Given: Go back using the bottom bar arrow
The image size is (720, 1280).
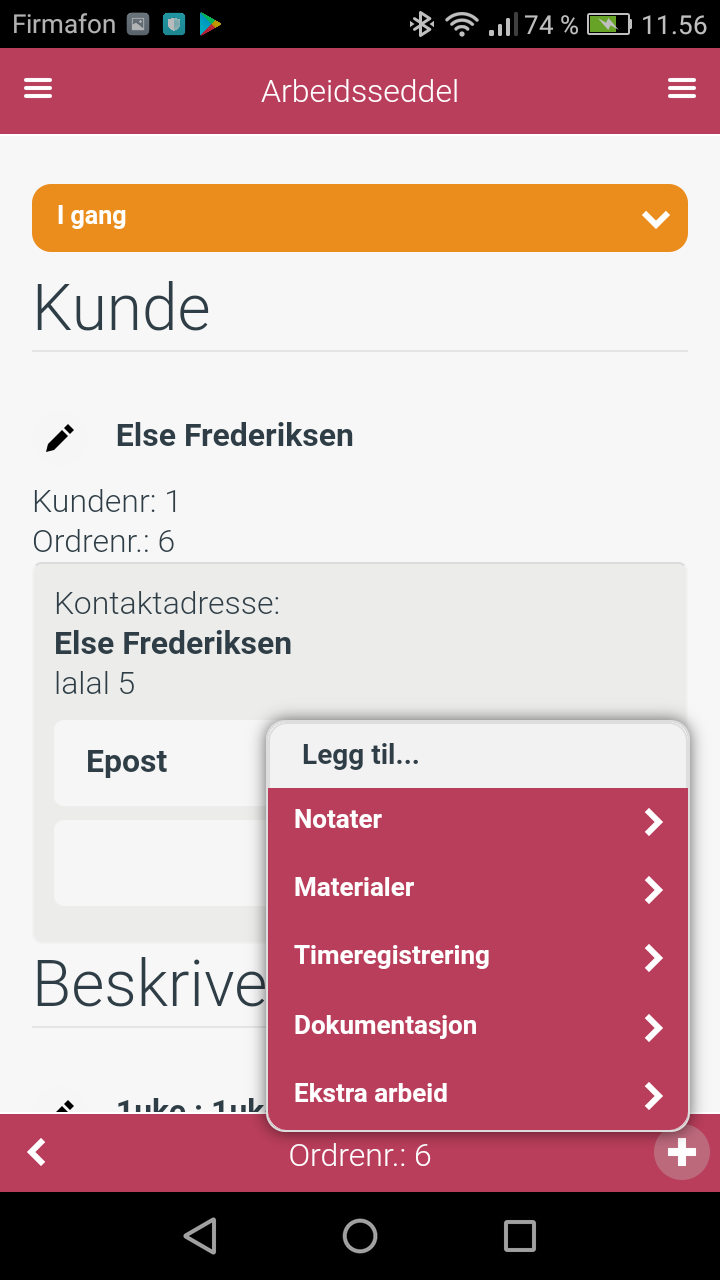Looking at the screenshot, I should click(37, 1153).
